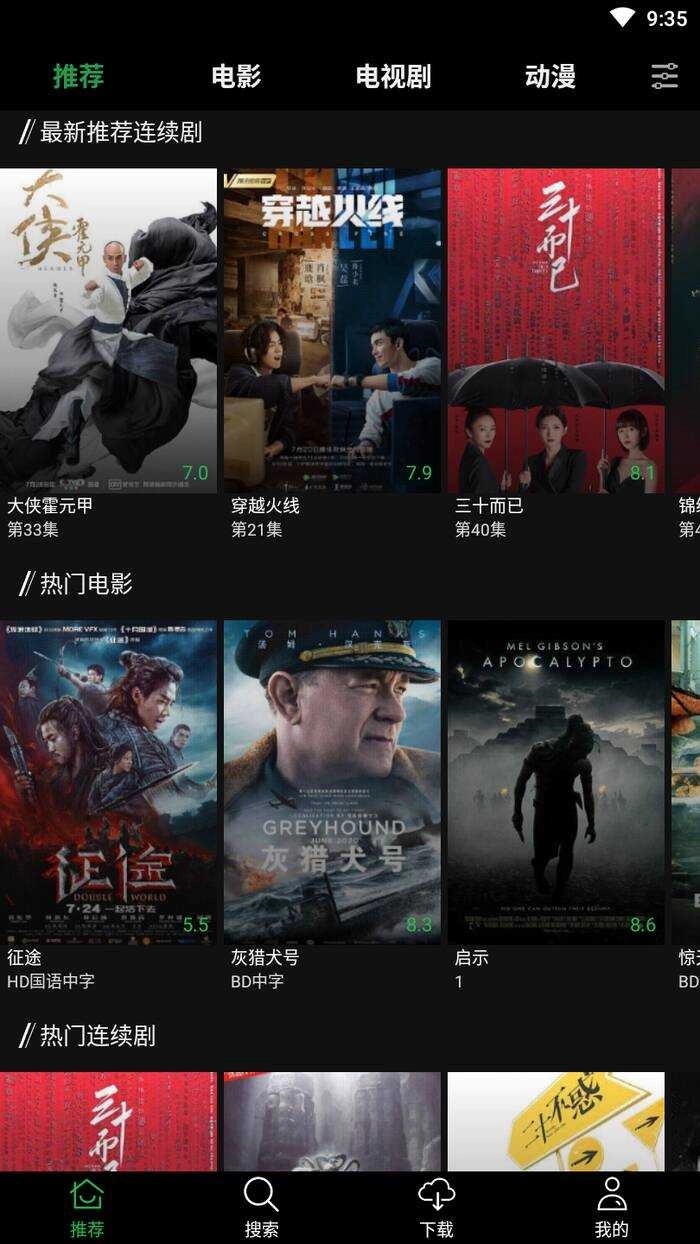The image size is (700, 1244).
Task: Open the 征途 movie poster
Action: pos(108,782)
